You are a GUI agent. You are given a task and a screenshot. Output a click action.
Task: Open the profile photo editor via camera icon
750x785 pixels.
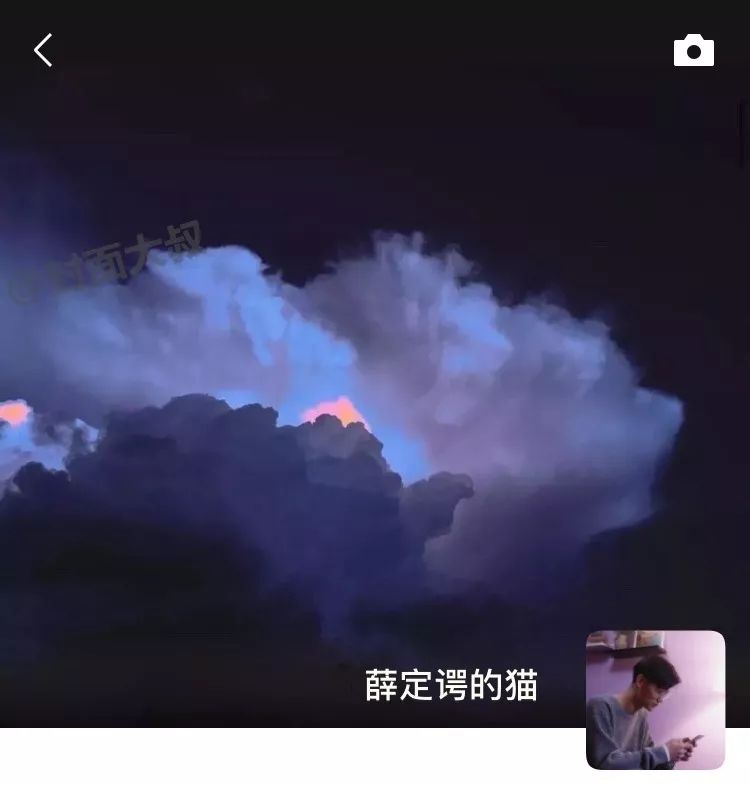click(x=694, y=48)
